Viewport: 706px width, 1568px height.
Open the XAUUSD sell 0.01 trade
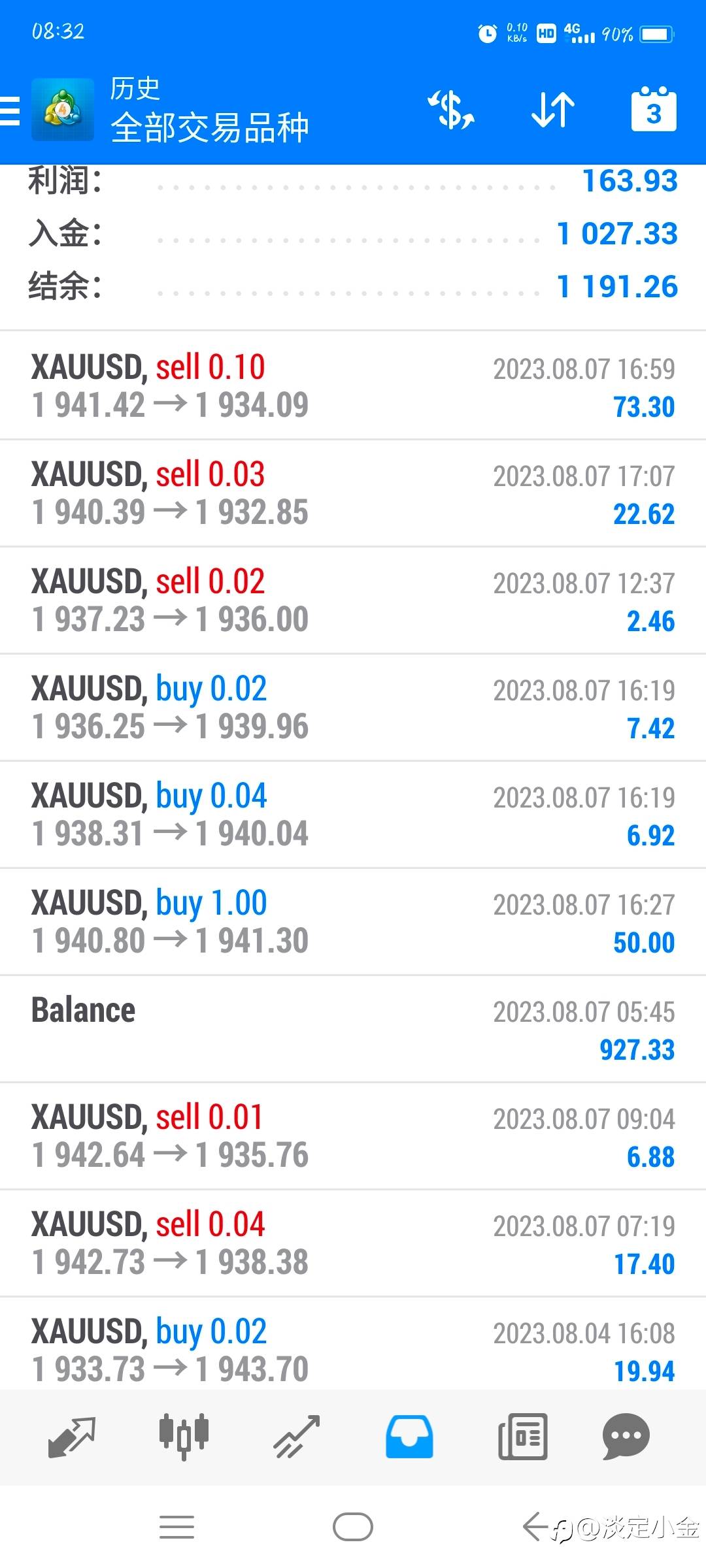pos(353,1136)
